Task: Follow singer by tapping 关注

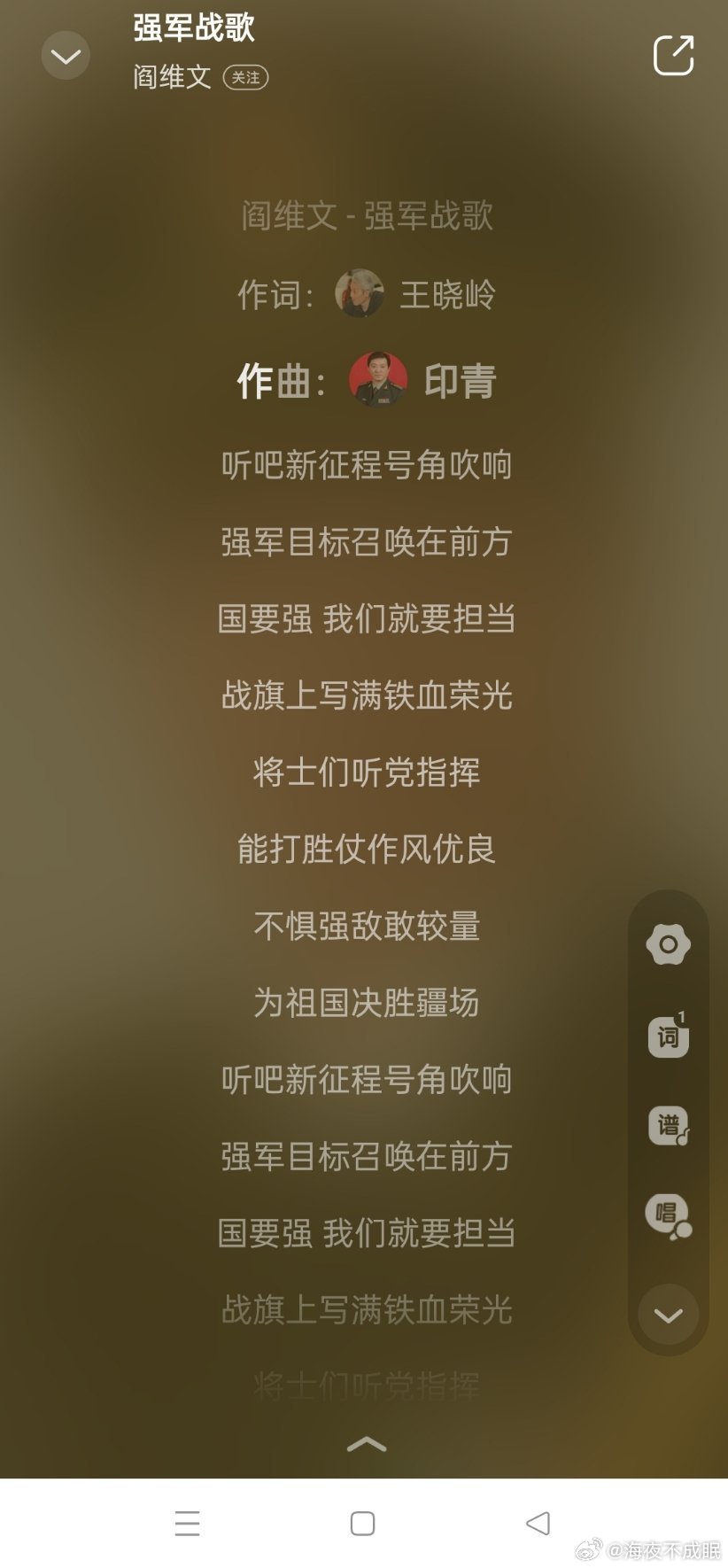Action: pyautogui.click(x=245, y=78)
